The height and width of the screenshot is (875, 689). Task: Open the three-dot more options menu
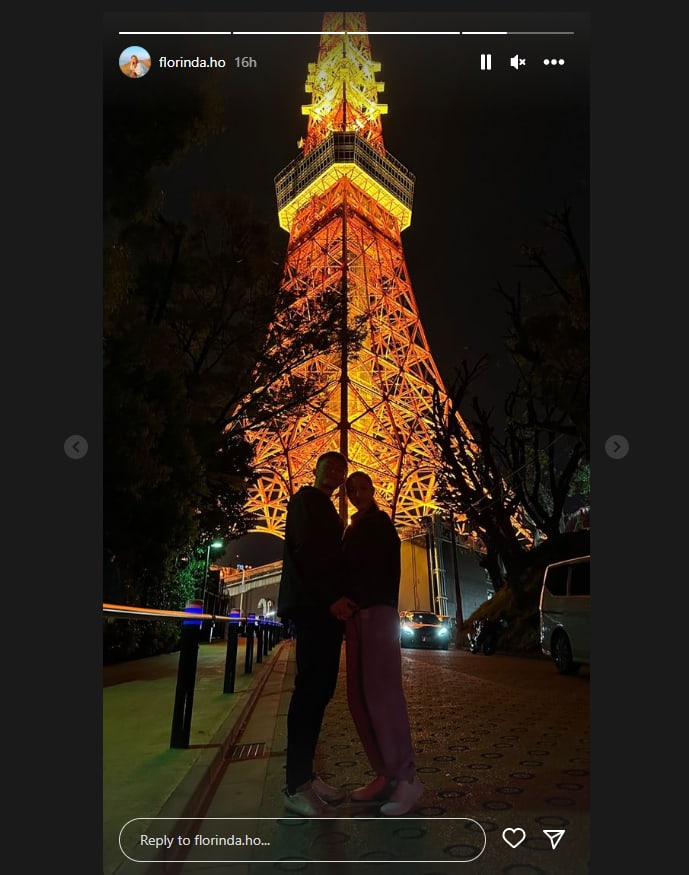coord(554,62)
